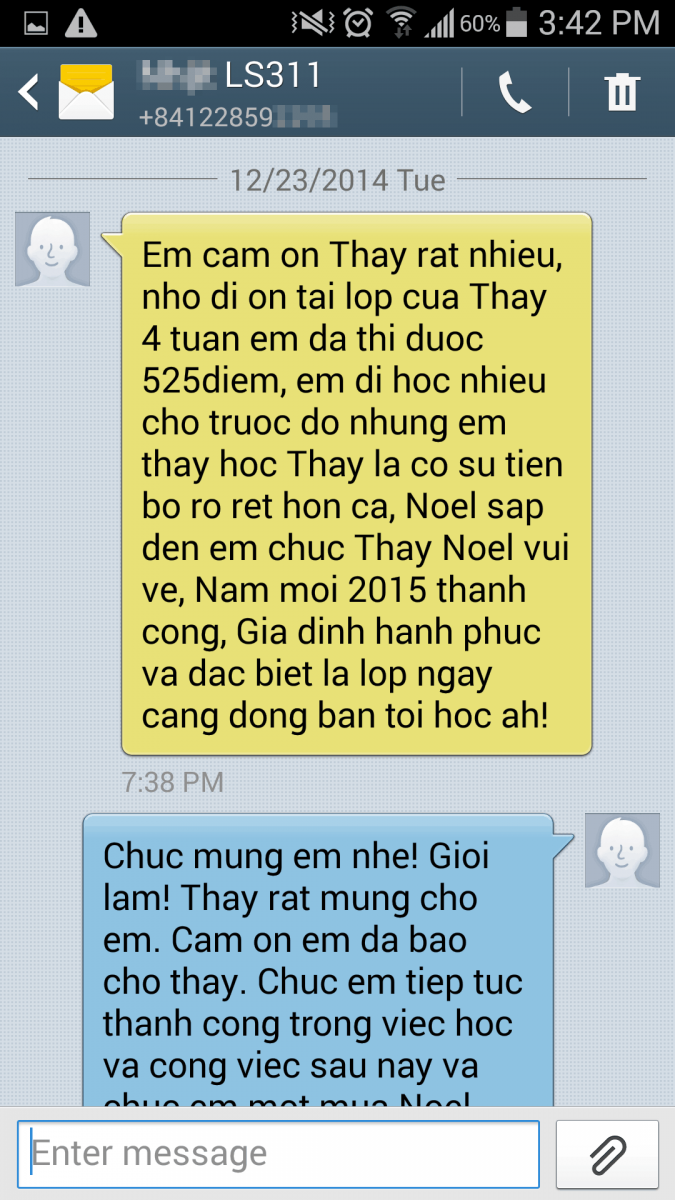
Task: Call the LS311 contact
Action: coord(515,93)
